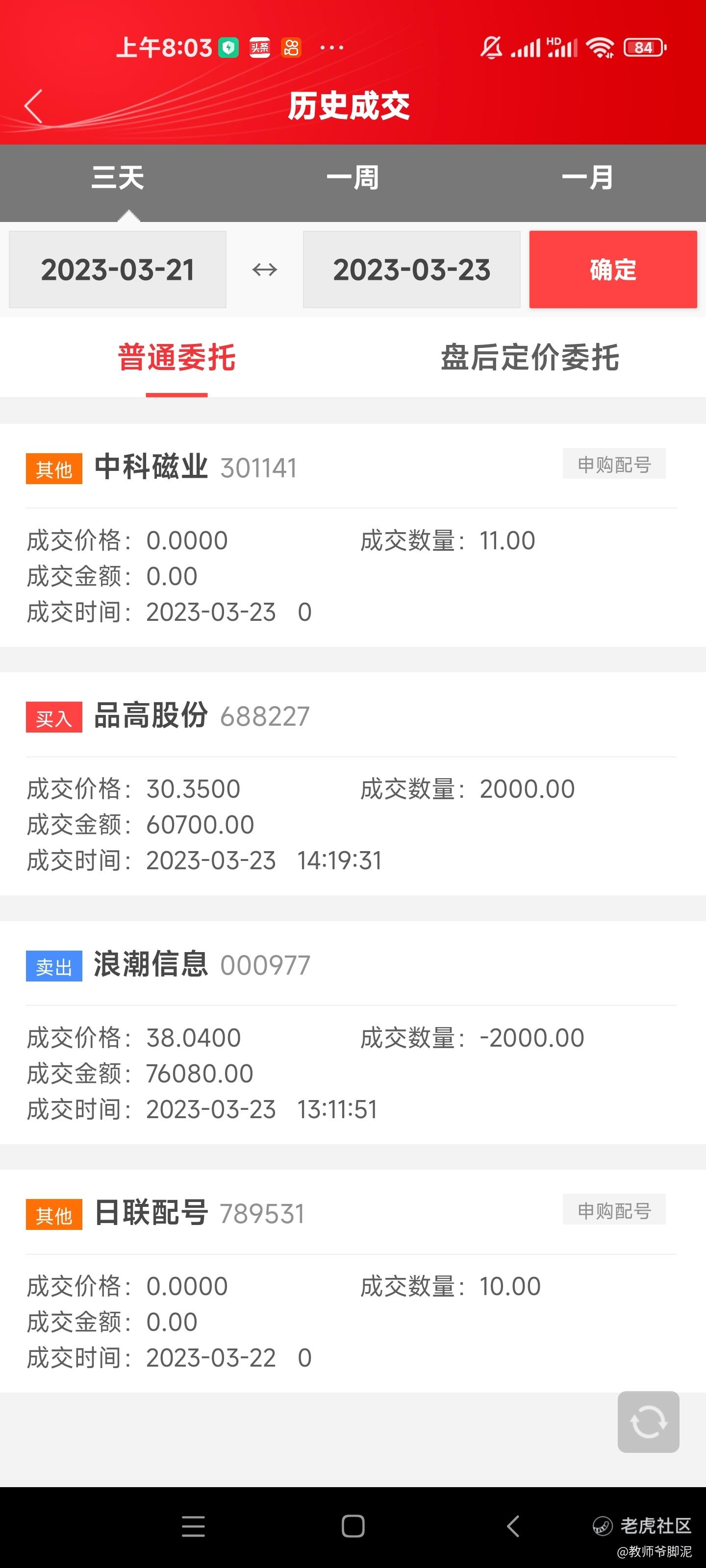Open the system recent apps menu
This screenshot has width=706, height=1568.
[193, 1526]
